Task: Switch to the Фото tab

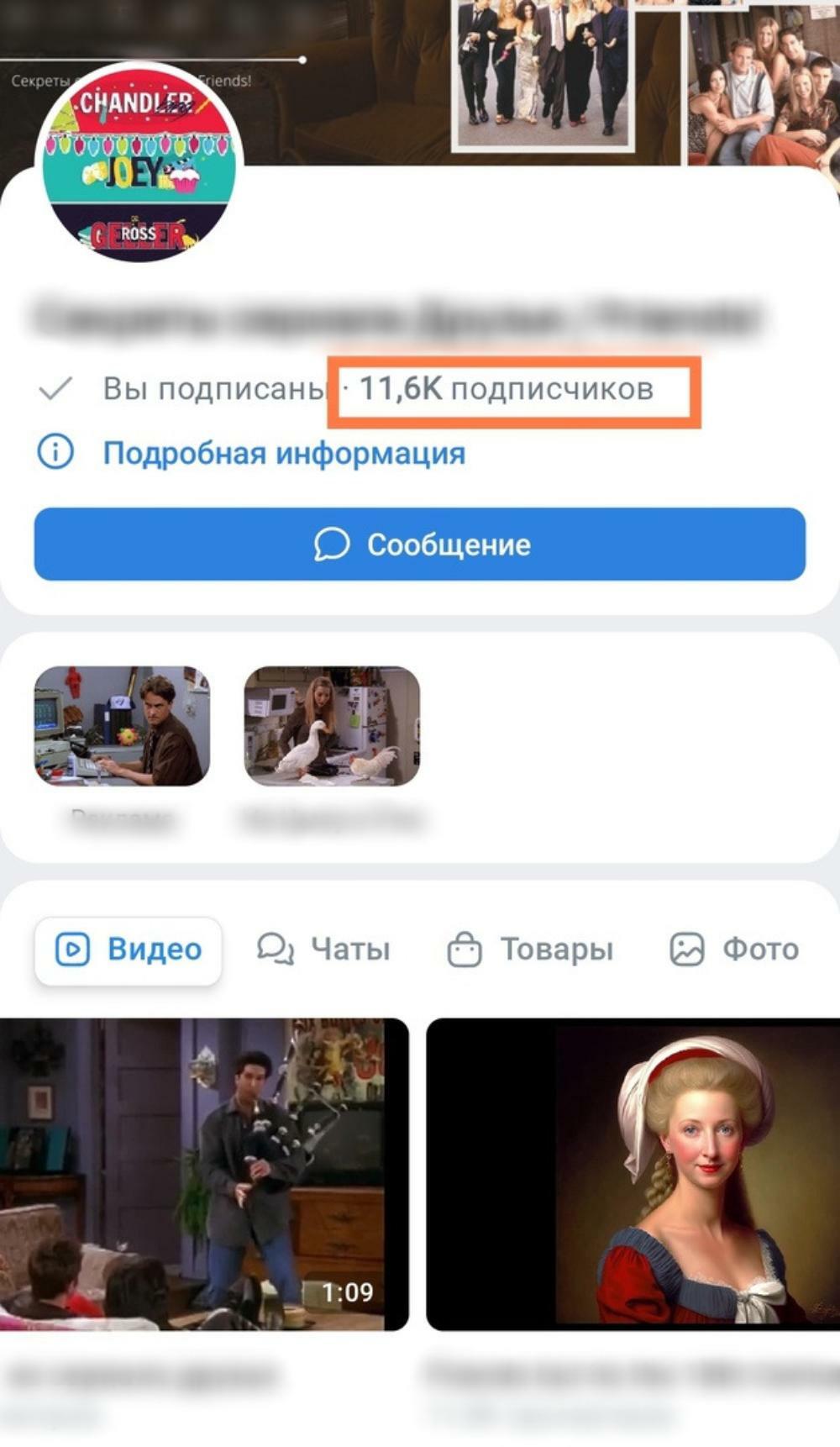Action: pos(734,950)
